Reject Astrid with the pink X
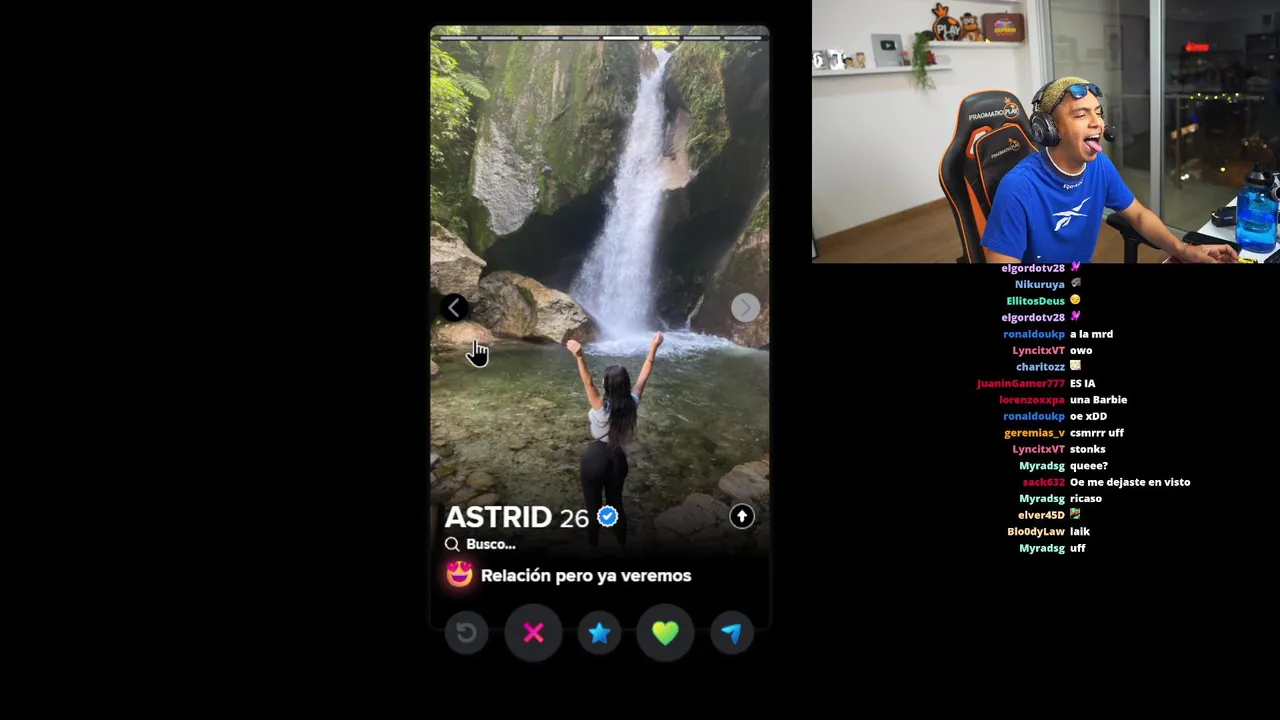Screen dimensions: 1280x720 (x=533, y=632)
